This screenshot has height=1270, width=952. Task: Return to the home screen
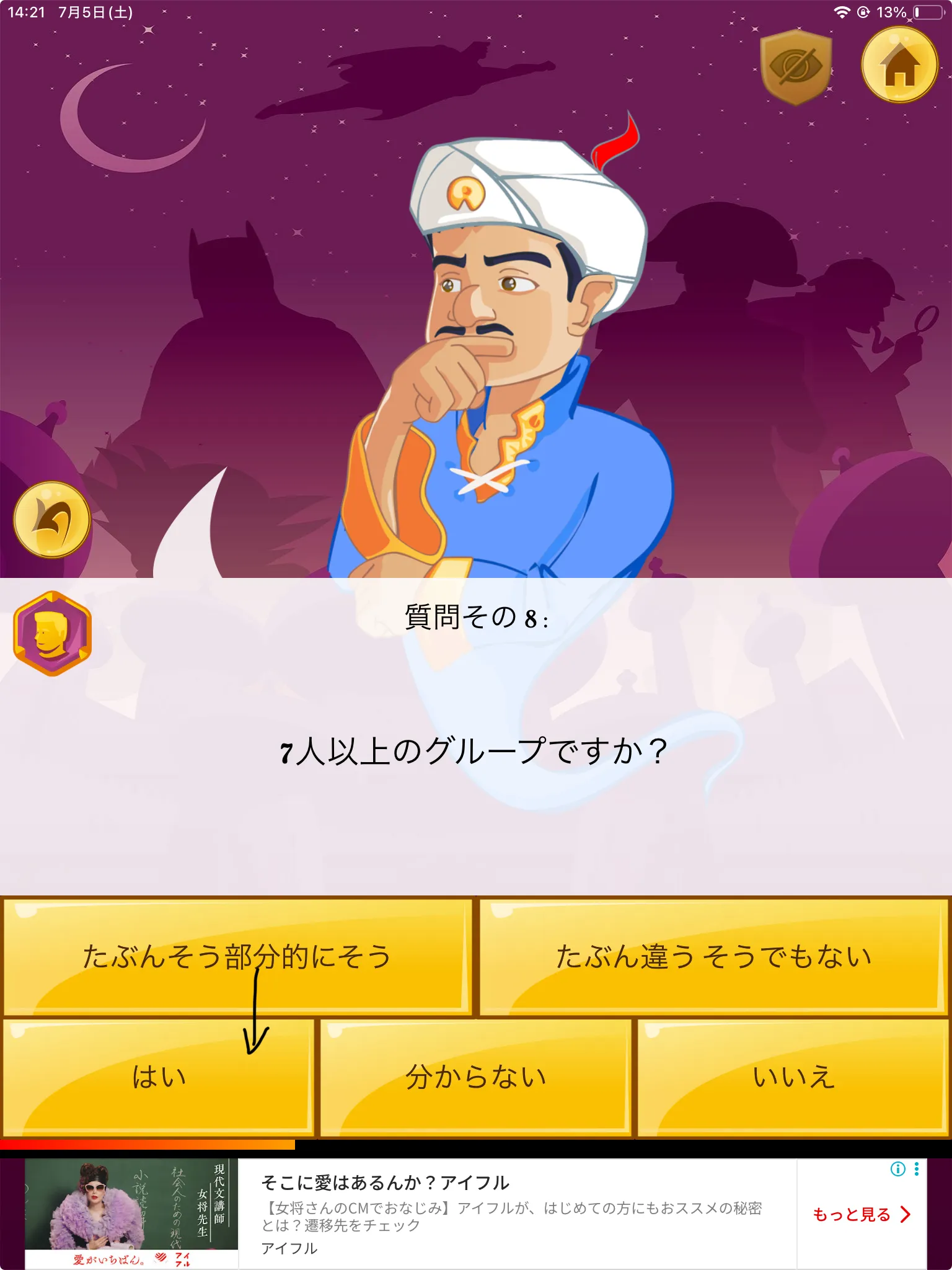pyautogui.click(x=900, y=64)
